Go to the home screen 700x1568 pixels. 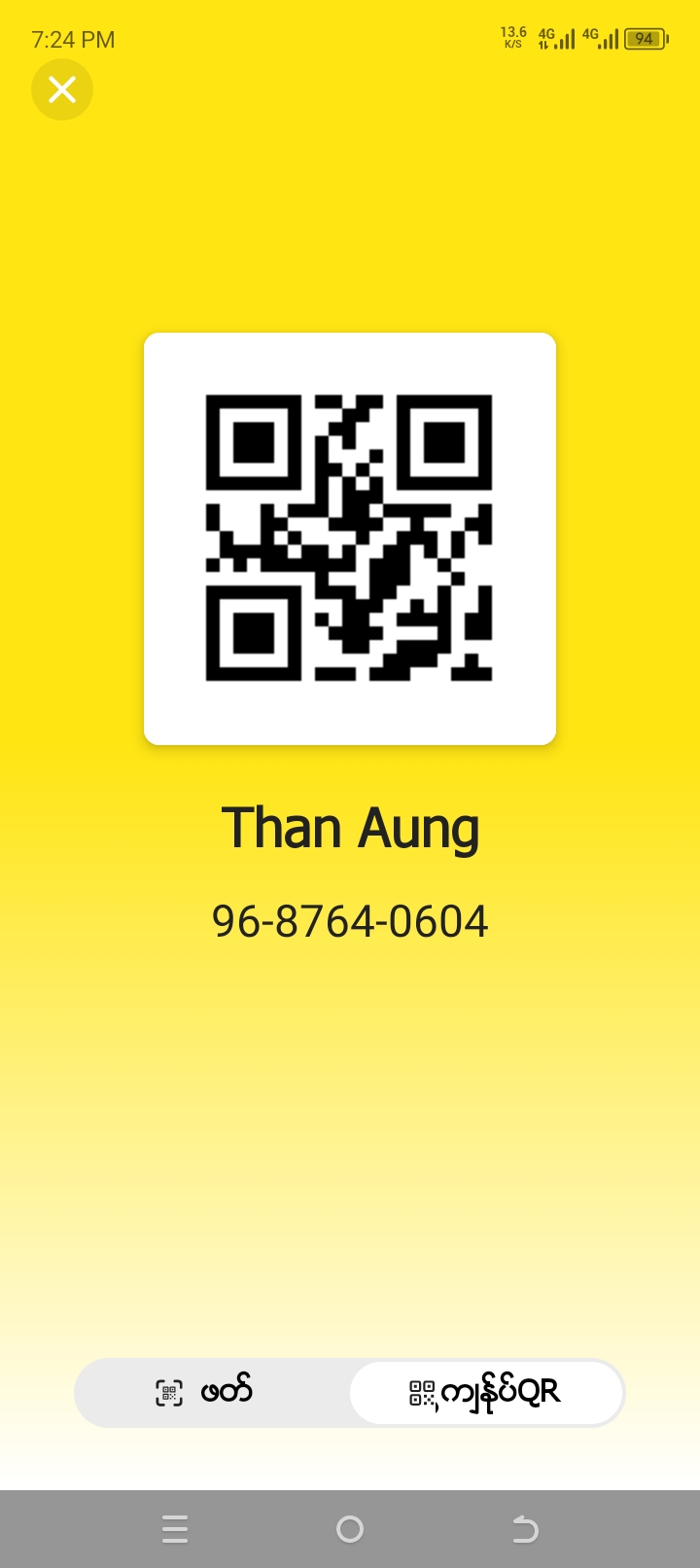tap(350, 1529)
